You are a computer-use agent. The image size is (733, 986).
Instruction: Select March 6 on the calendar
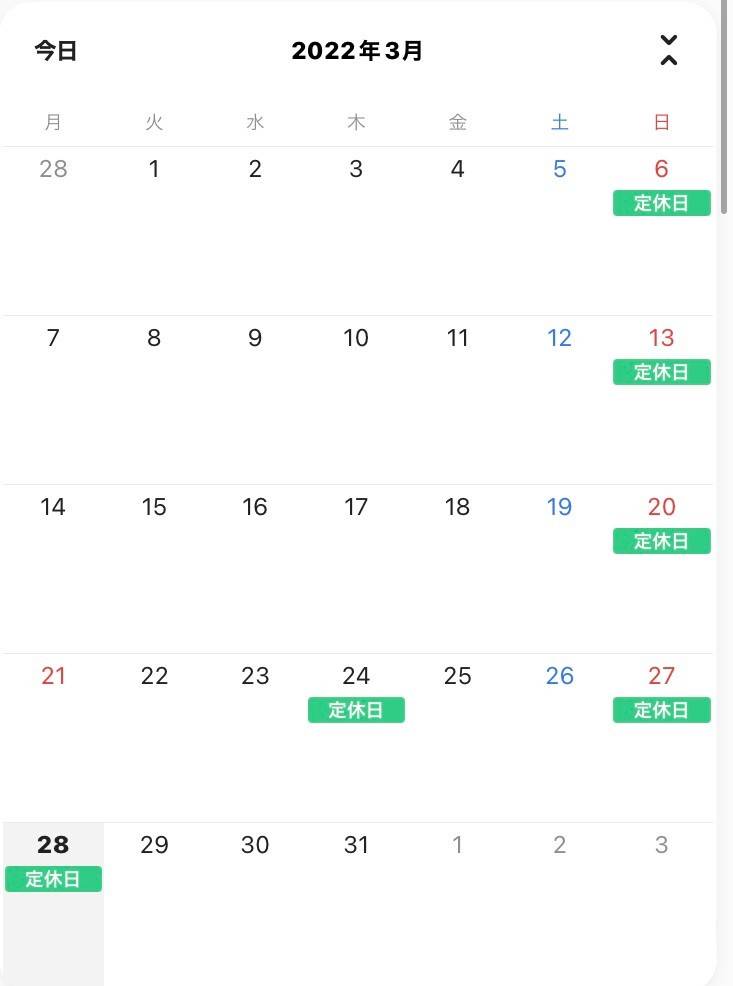[661, 169]
